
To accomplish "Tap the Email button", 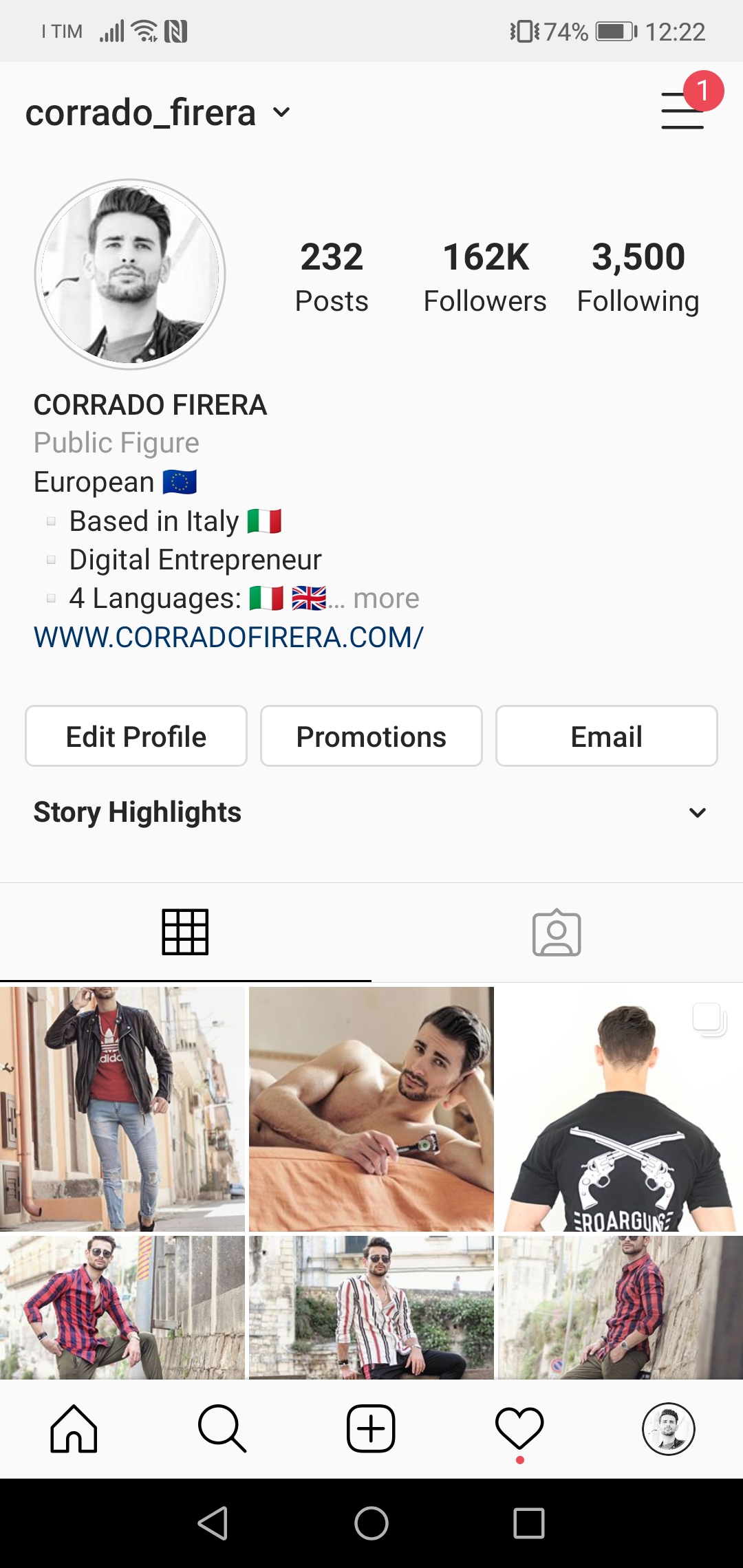I will 606,737.
